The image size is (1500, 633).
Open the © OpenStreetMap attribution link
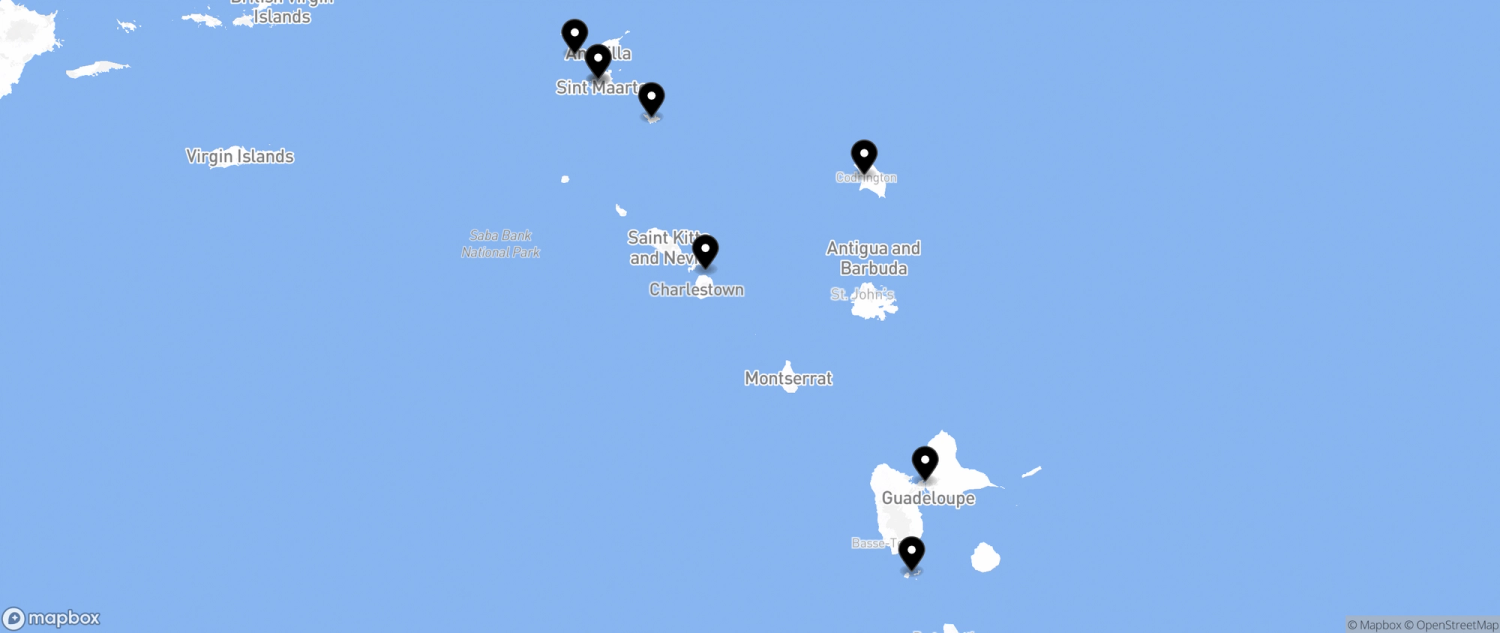point(1450,625)
